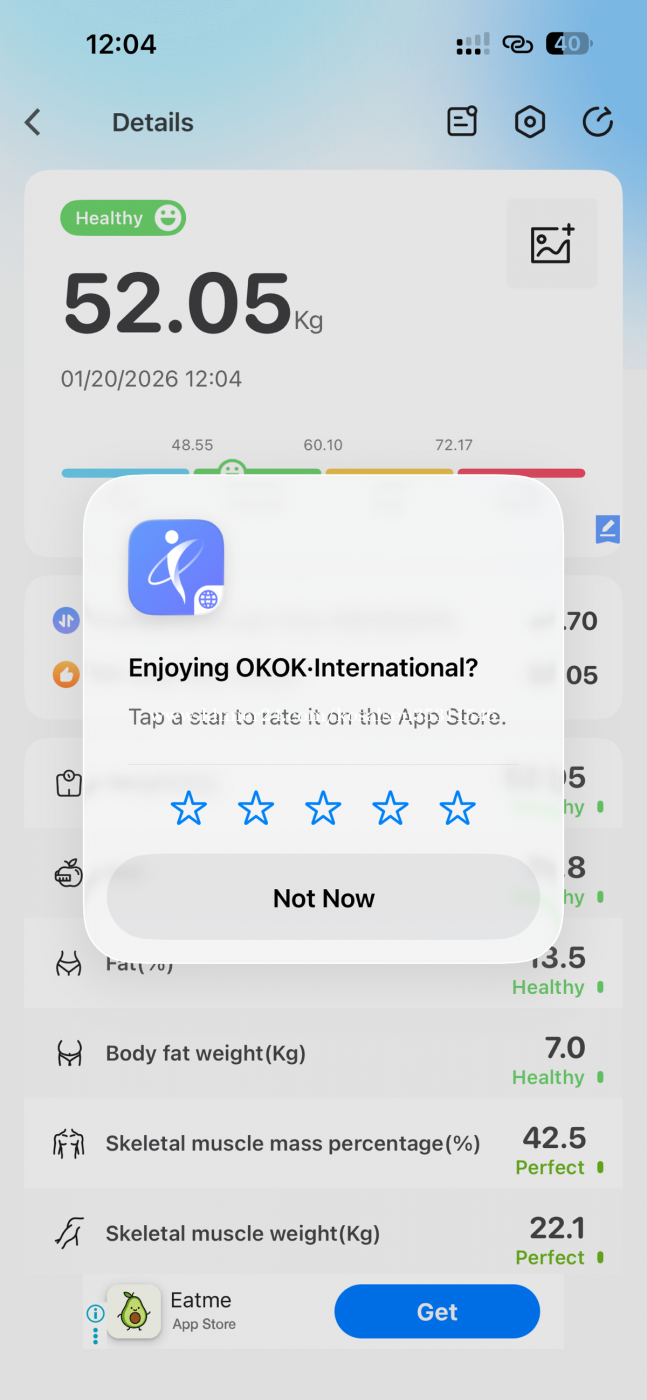The height and width of the screenshot is (1400, 647).
Task: Get the Eatme app from the ad
Action: click(x=437, y=1311)
